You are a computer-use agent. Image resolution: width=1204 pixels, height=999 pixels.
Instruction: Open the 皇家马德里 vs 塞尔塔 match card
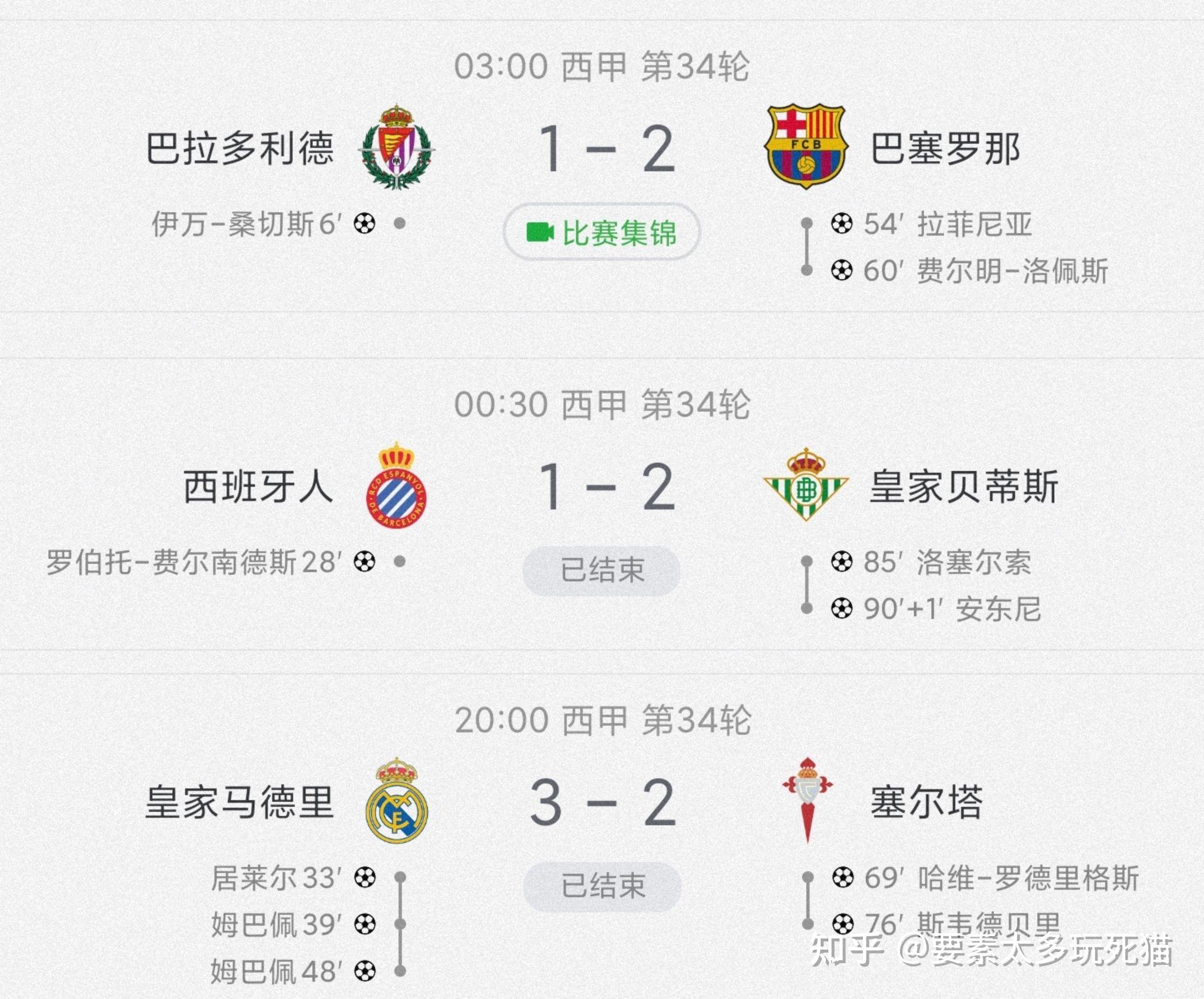point(601,803)
